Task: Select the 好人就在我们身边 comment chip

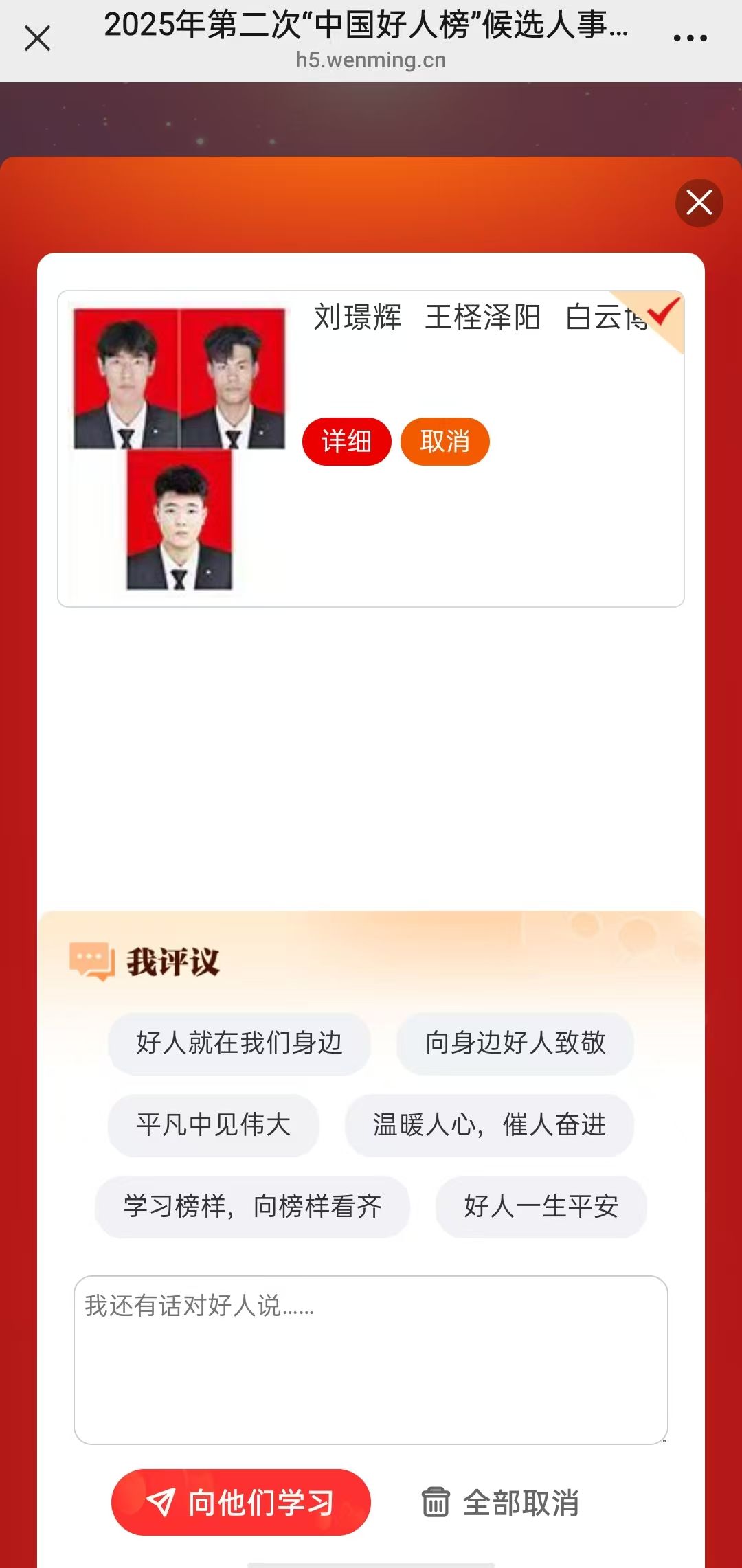Action: (x=239, y=1043)
